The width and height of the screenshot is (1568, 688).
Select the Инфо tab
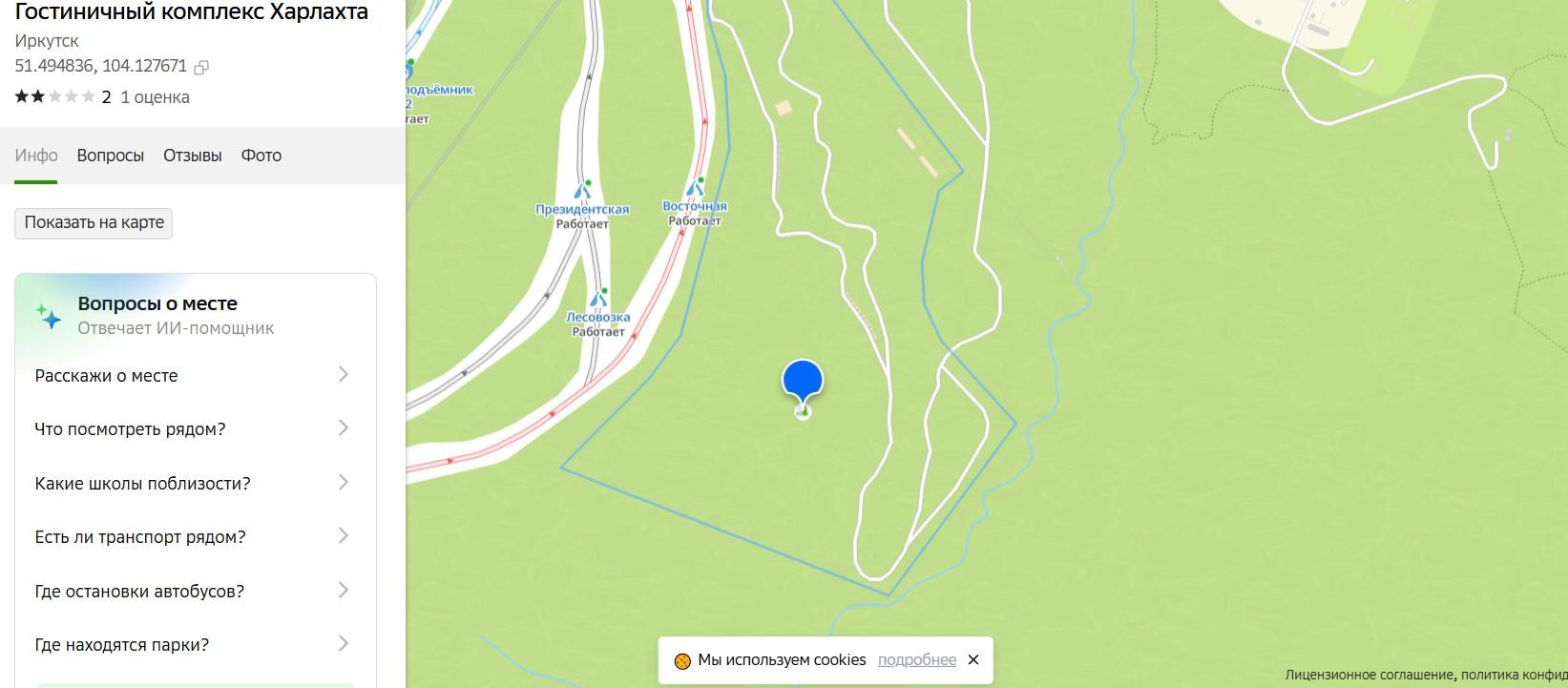(x=36, y=156)
